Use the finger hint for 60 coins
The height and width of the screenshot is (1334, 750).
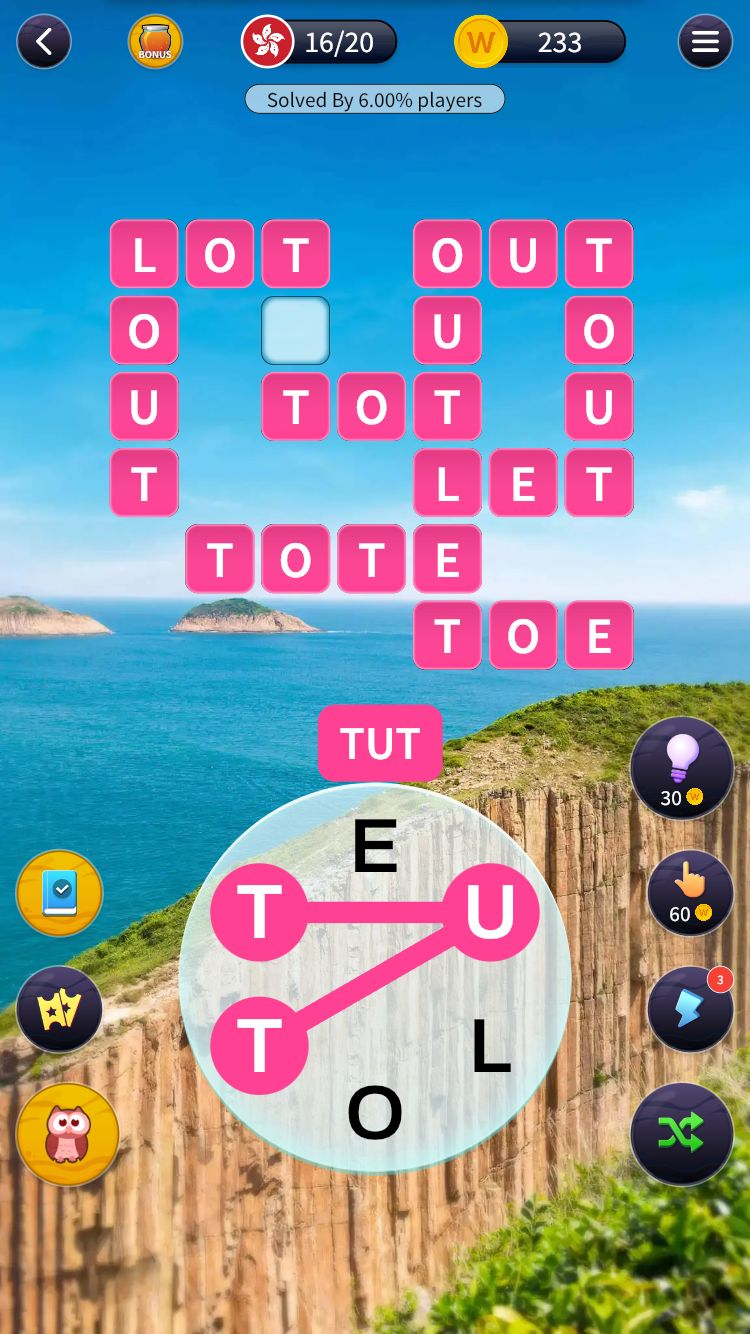click(x=690, y=893)
